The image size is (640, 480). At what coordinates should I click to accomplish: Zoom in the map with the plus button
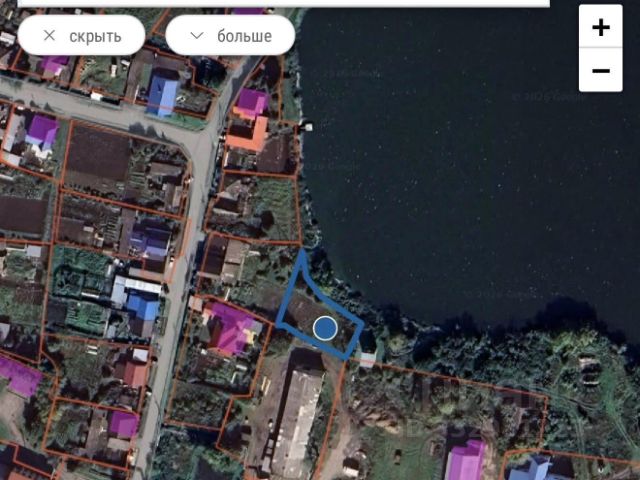click(601, 27)
